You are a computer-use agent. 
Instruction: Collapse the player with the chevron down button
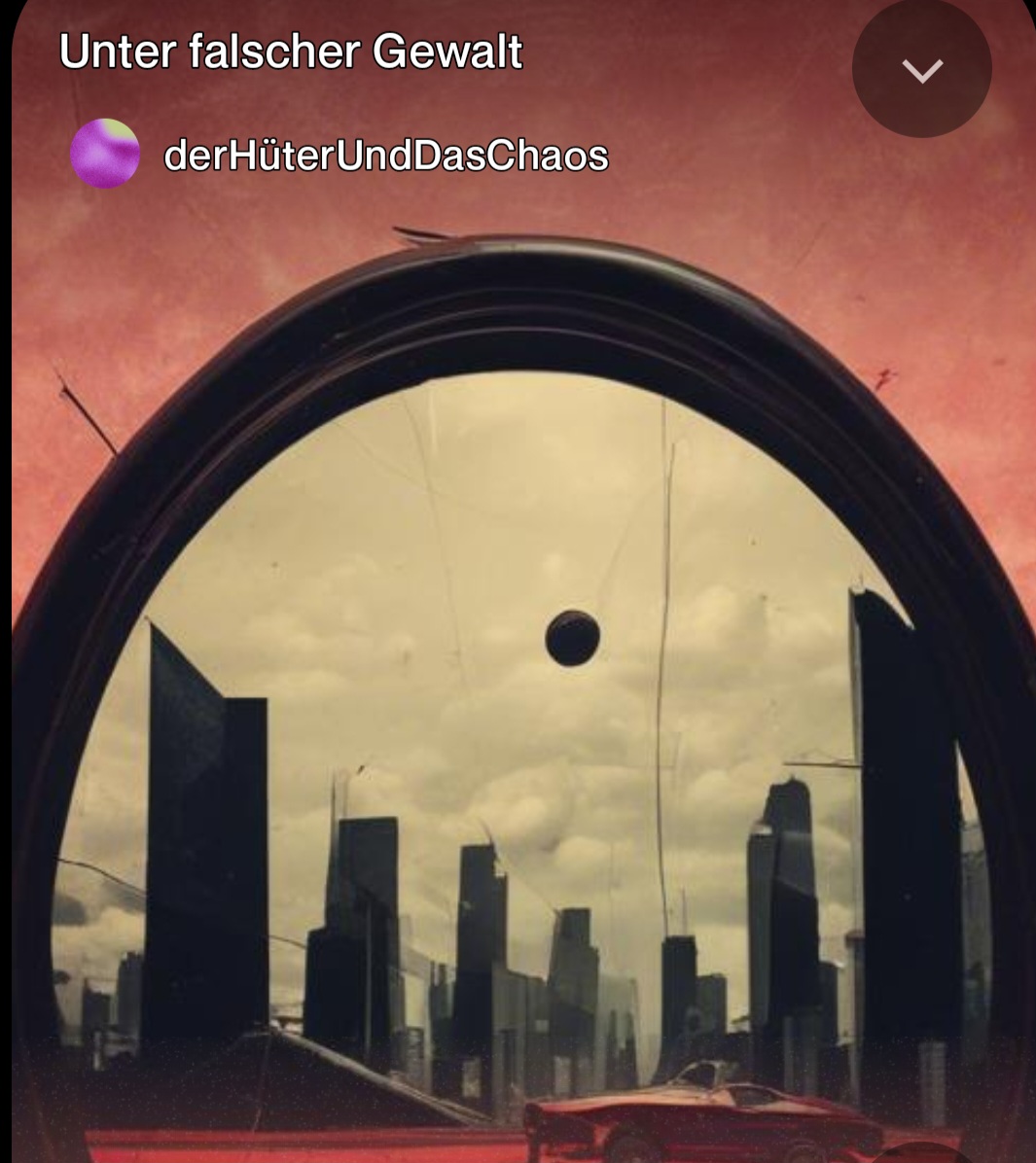coord(921,69)
